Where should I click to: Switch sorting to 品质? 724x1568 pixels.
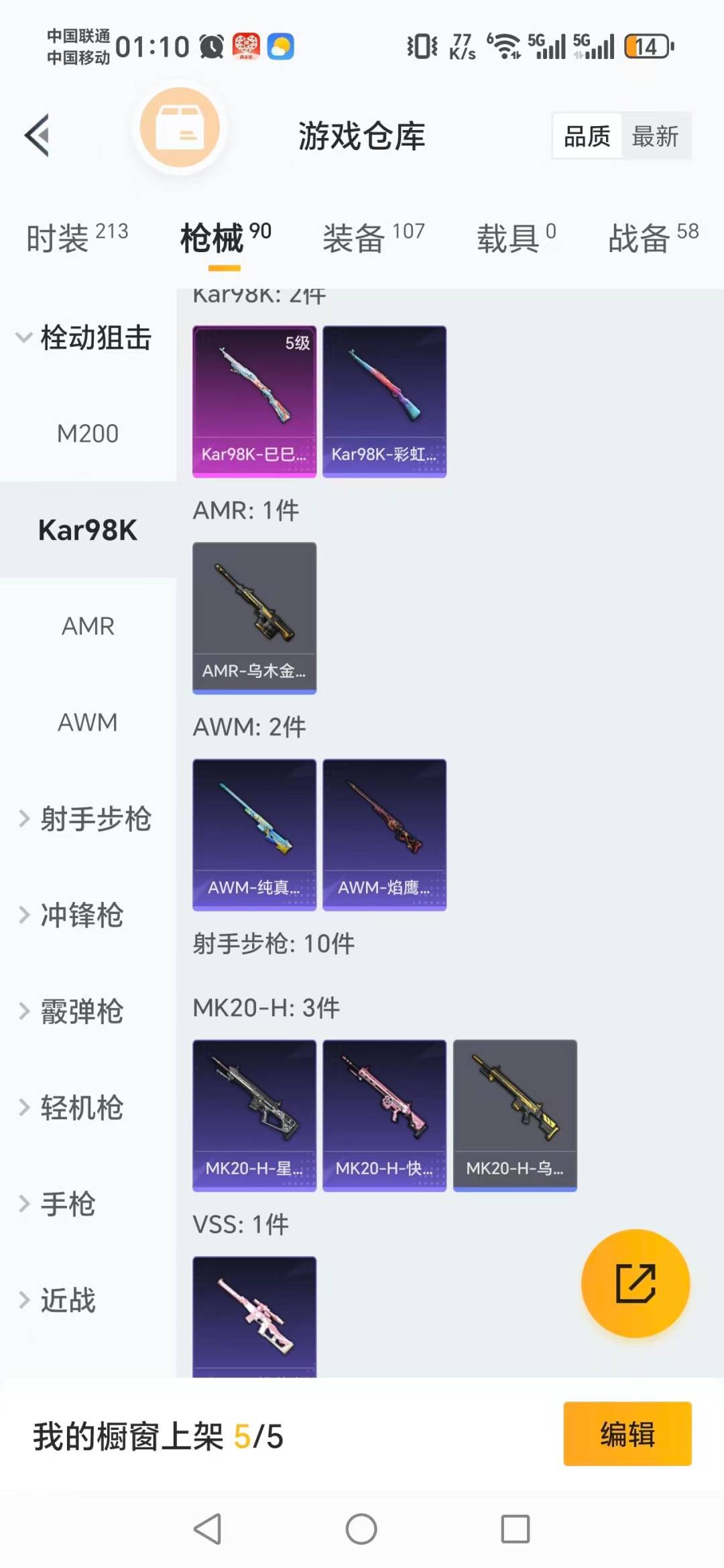coord(586,135)
